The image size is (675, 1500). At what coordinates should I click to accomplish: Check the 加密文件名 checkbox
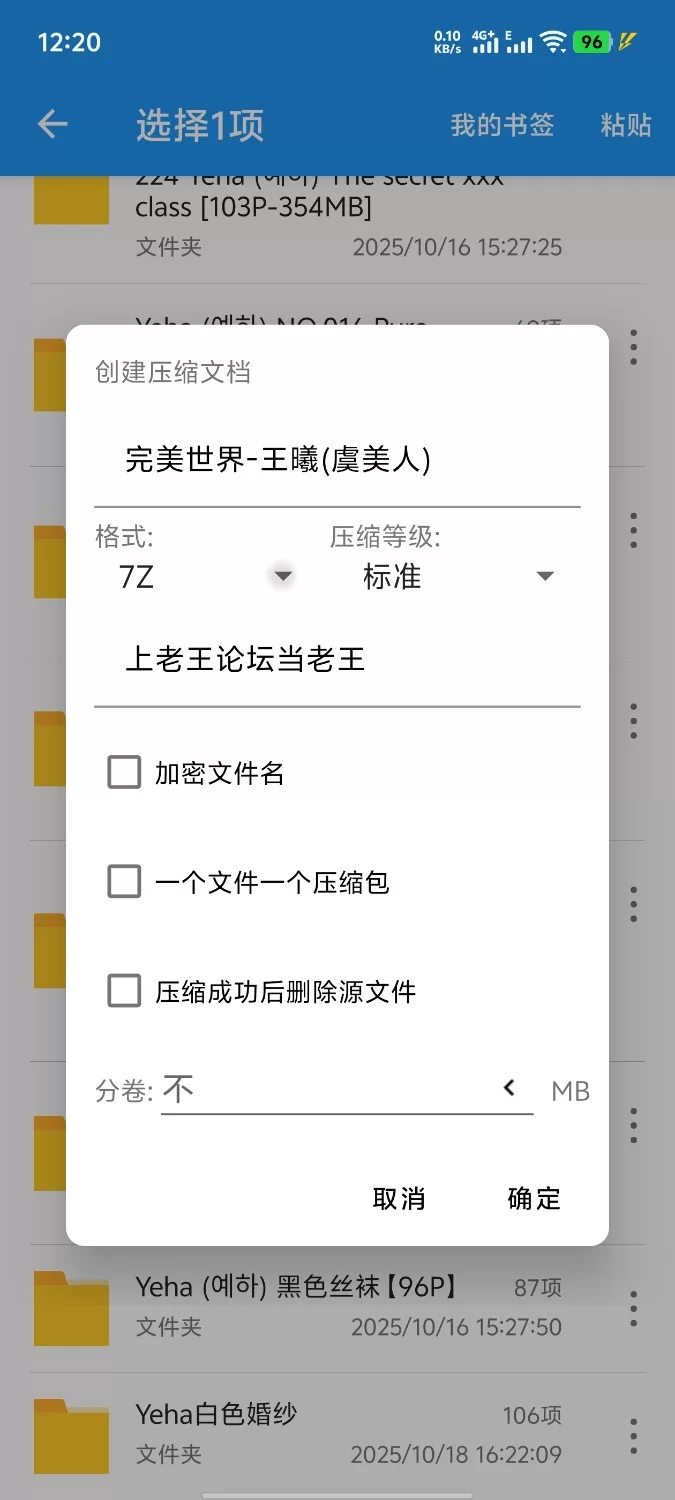[125, 773]
